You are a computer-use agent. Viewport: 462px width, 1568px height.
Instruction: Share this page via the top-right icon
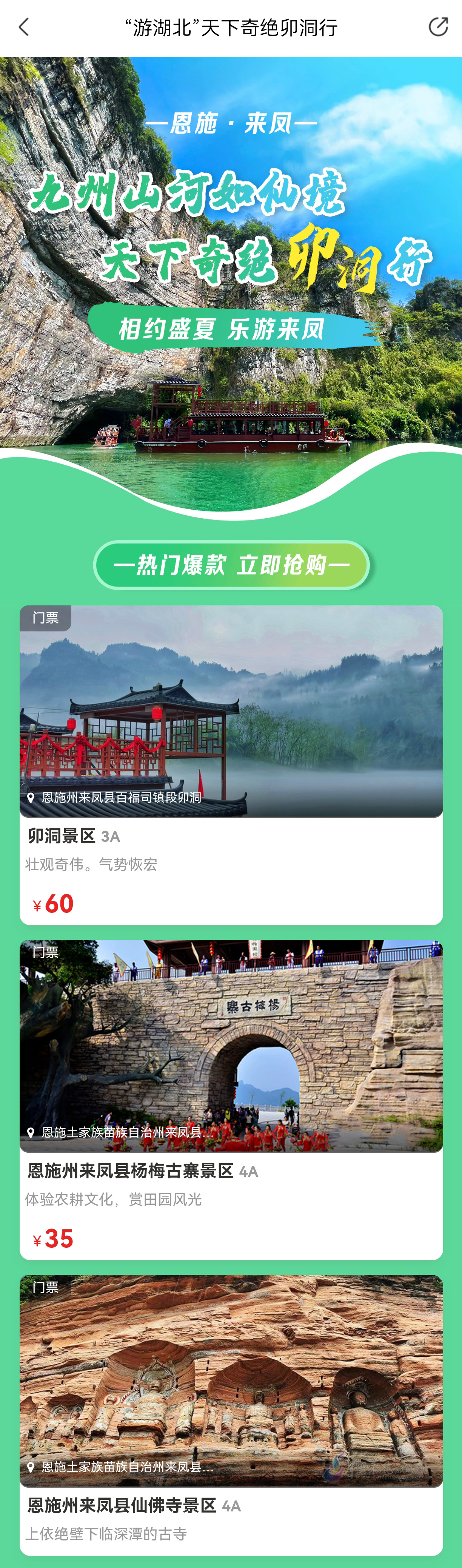point(437,28)
